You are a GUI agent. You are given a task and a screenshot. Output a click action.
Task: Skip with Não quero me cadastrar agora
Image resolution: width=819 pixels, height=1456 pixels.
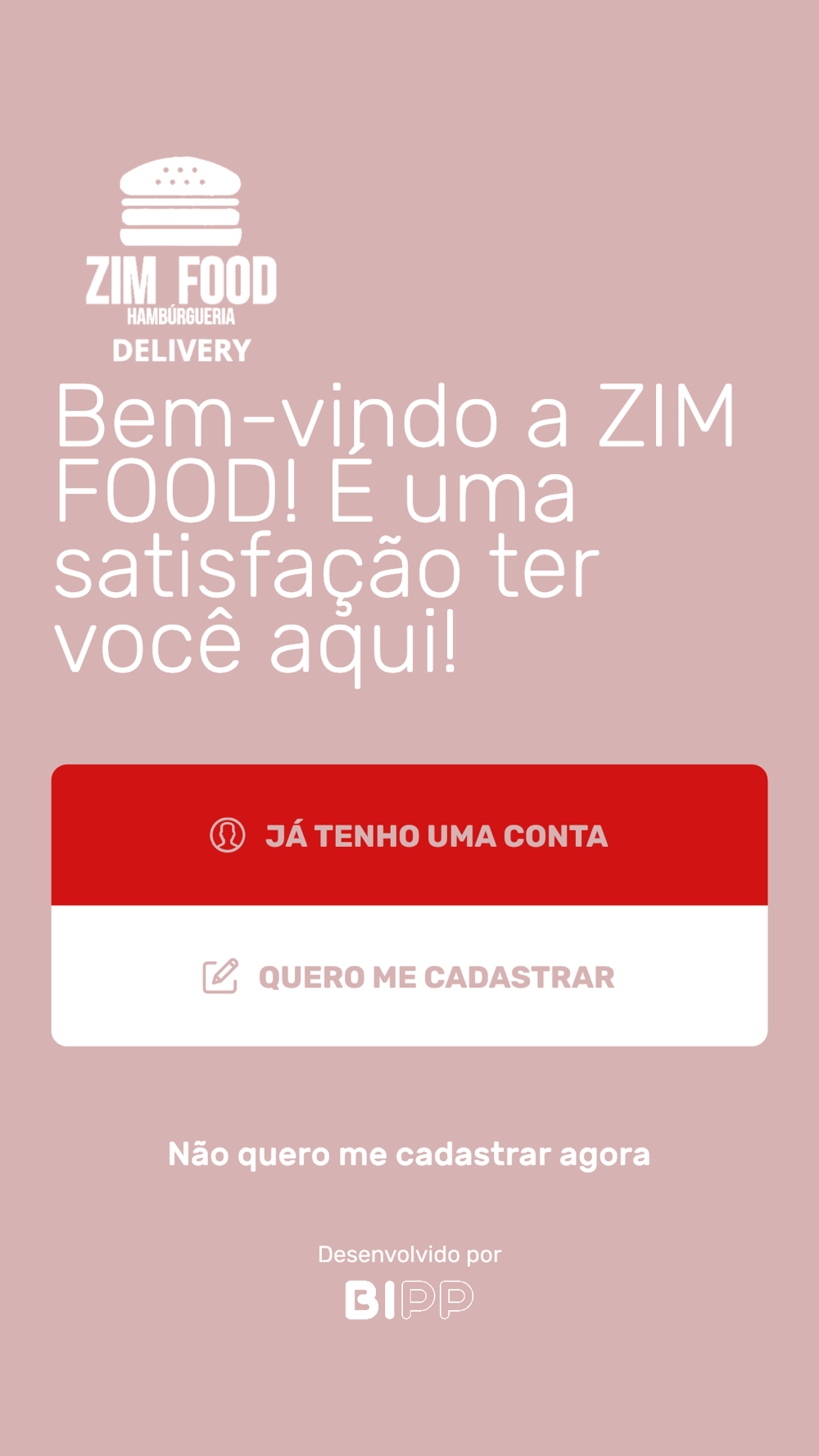coord(409,1155)
